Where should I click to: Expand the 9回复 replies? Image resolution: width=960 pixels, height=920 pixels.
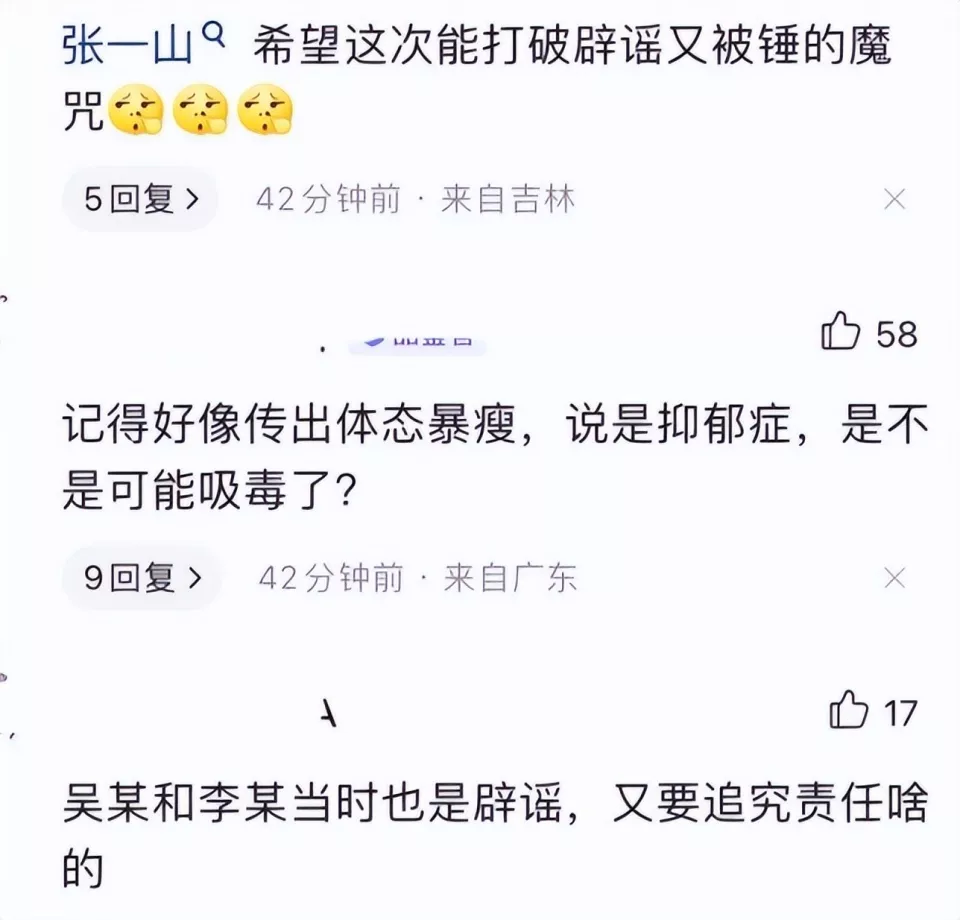[x=142, y=578]
